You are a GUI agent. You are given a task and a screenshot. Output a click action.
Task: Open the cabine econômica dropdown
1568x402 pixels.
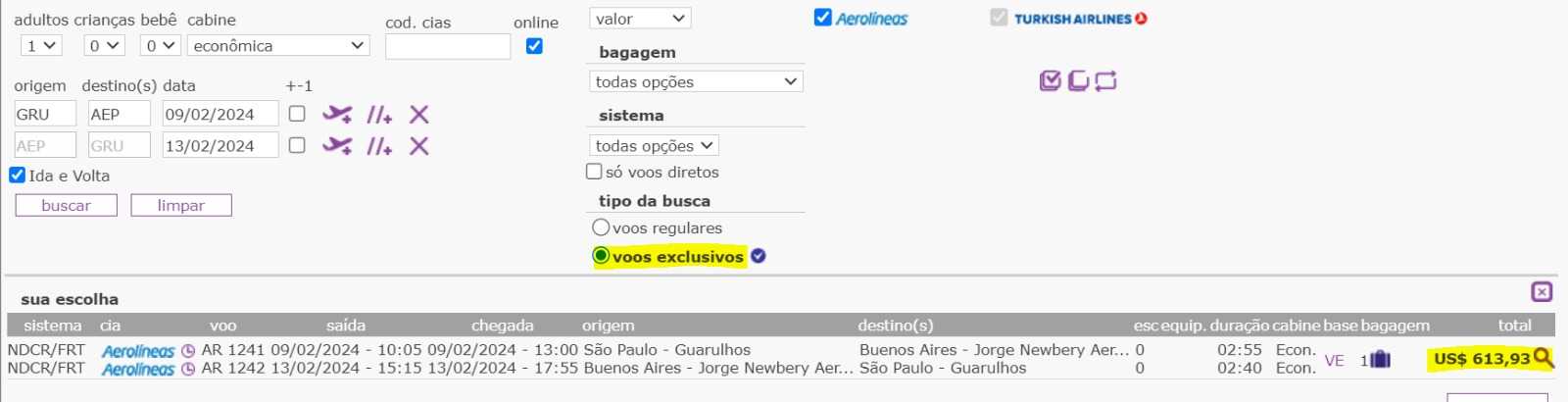[278, 46]
